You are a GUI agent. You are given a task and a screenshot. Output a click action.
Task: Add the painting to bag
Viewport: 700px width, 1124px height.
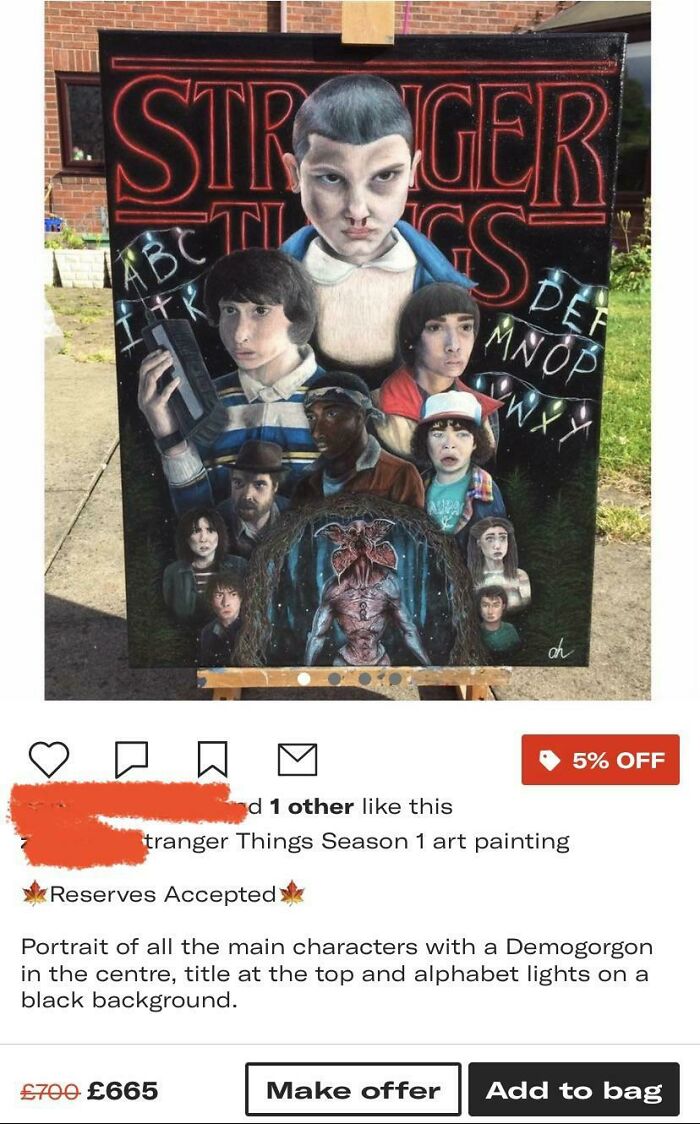tap(574, 1089)
